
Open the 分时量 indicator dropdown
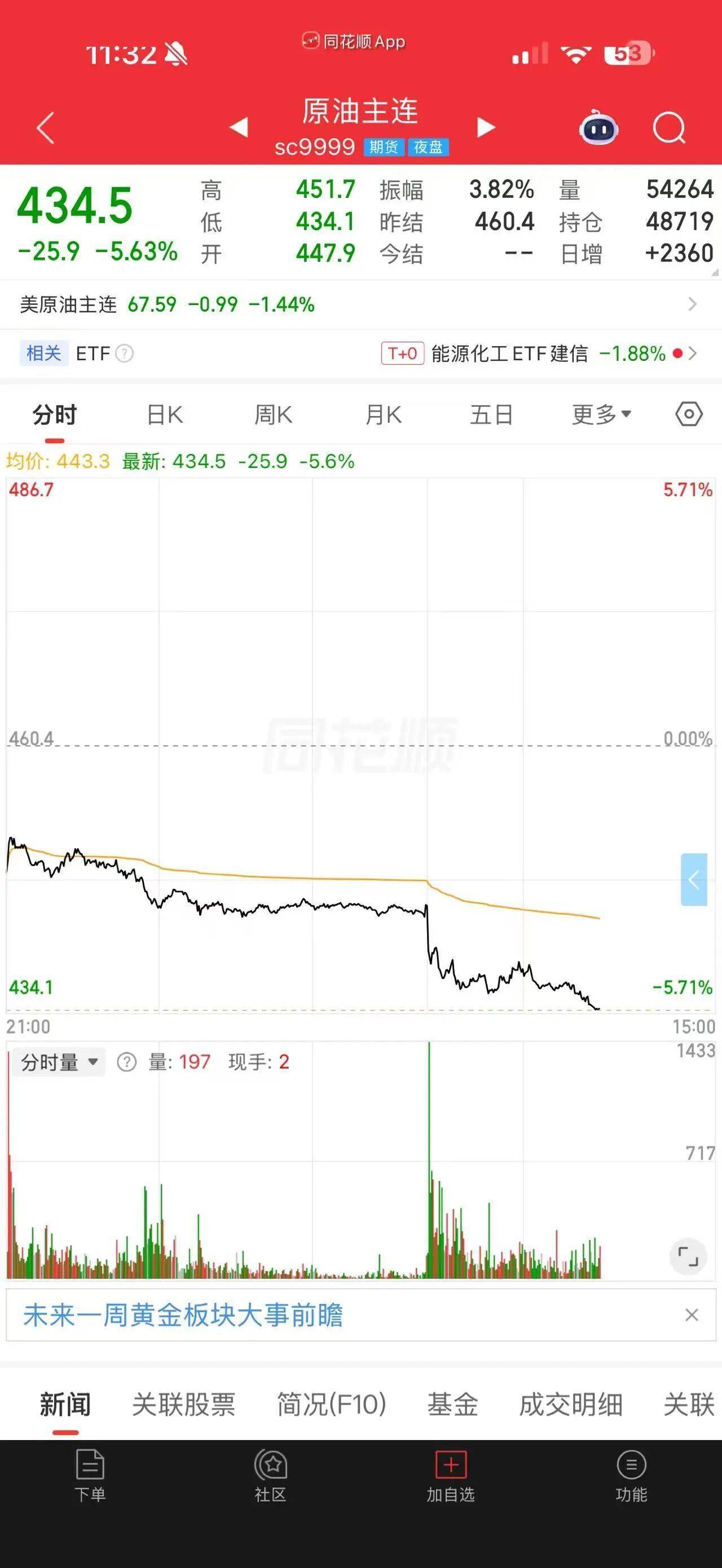(x=59, y=1062)
